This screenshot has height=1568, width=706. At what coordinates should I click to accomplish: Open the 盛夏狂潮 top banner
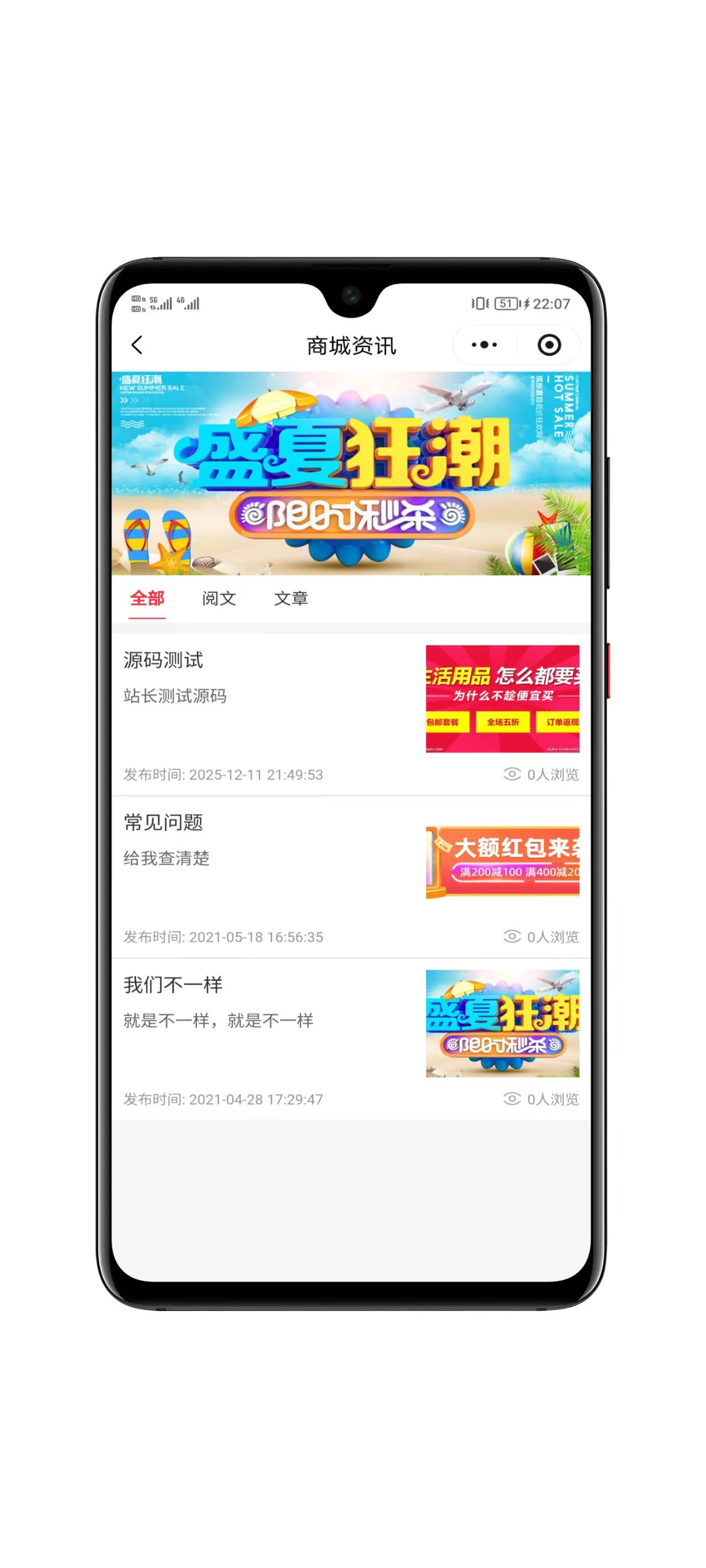[x=351, y=474]
